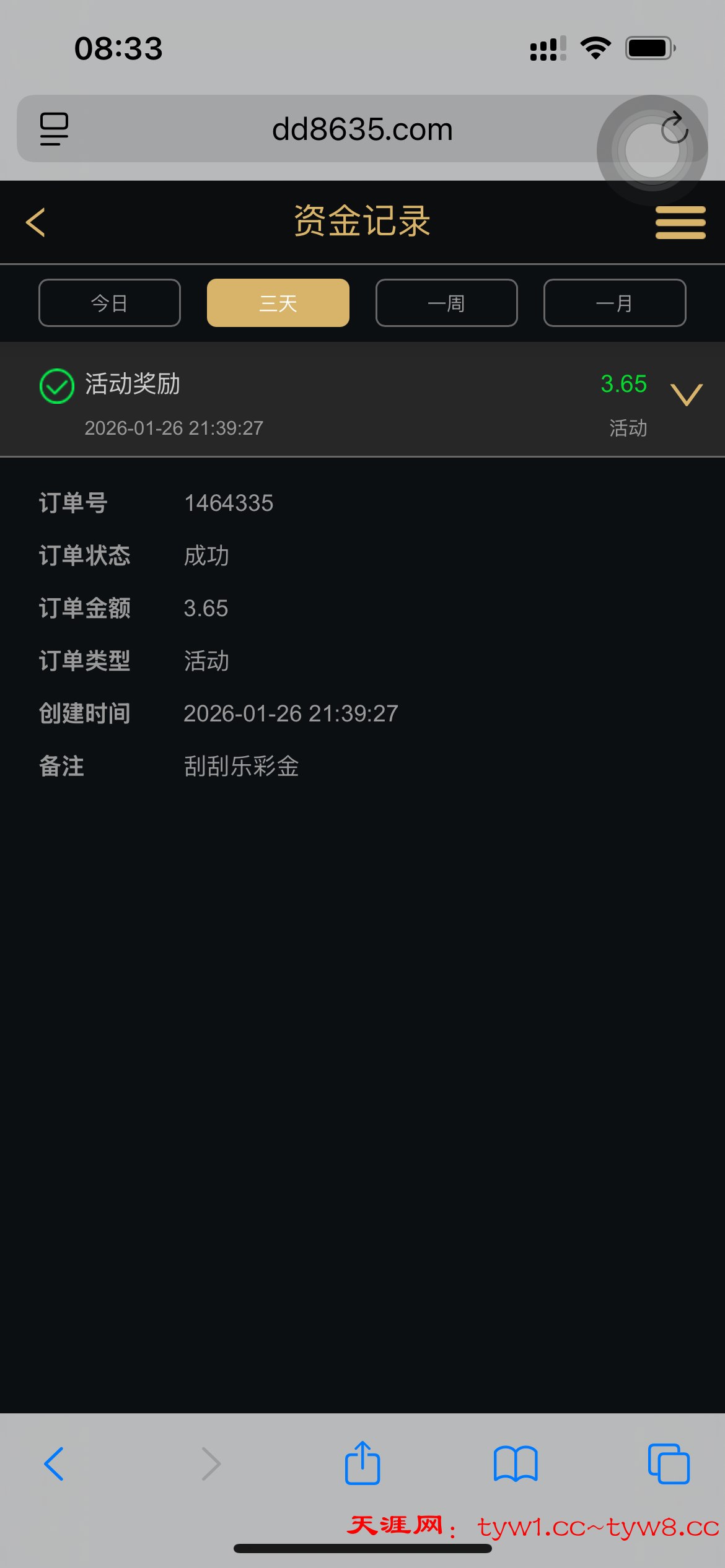This screenshot has width=725, height=1568.
Task: Share this page
Action: (362, 1464)
